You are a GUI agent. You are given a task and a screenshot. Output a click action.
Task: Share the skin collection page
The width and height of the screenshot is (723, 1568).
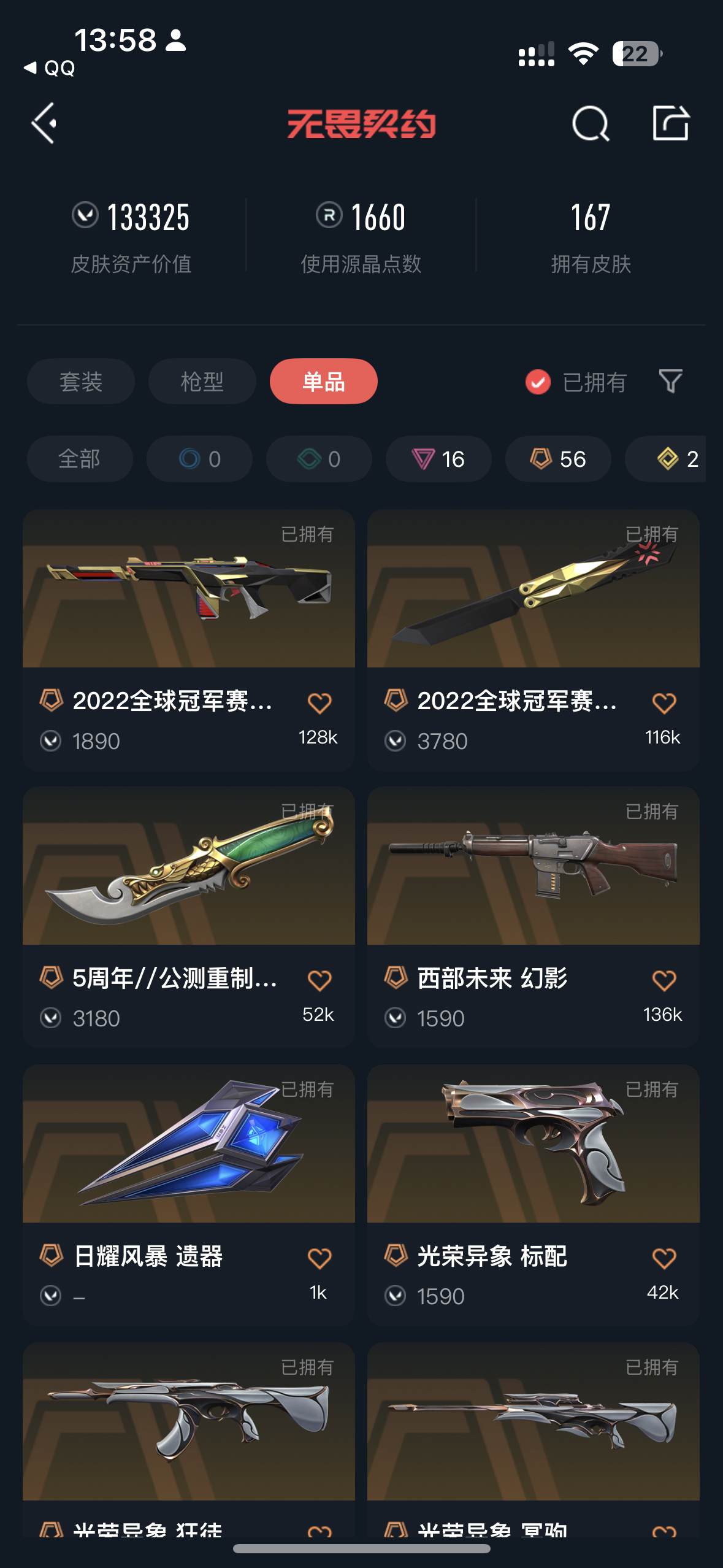click(670, 123)
